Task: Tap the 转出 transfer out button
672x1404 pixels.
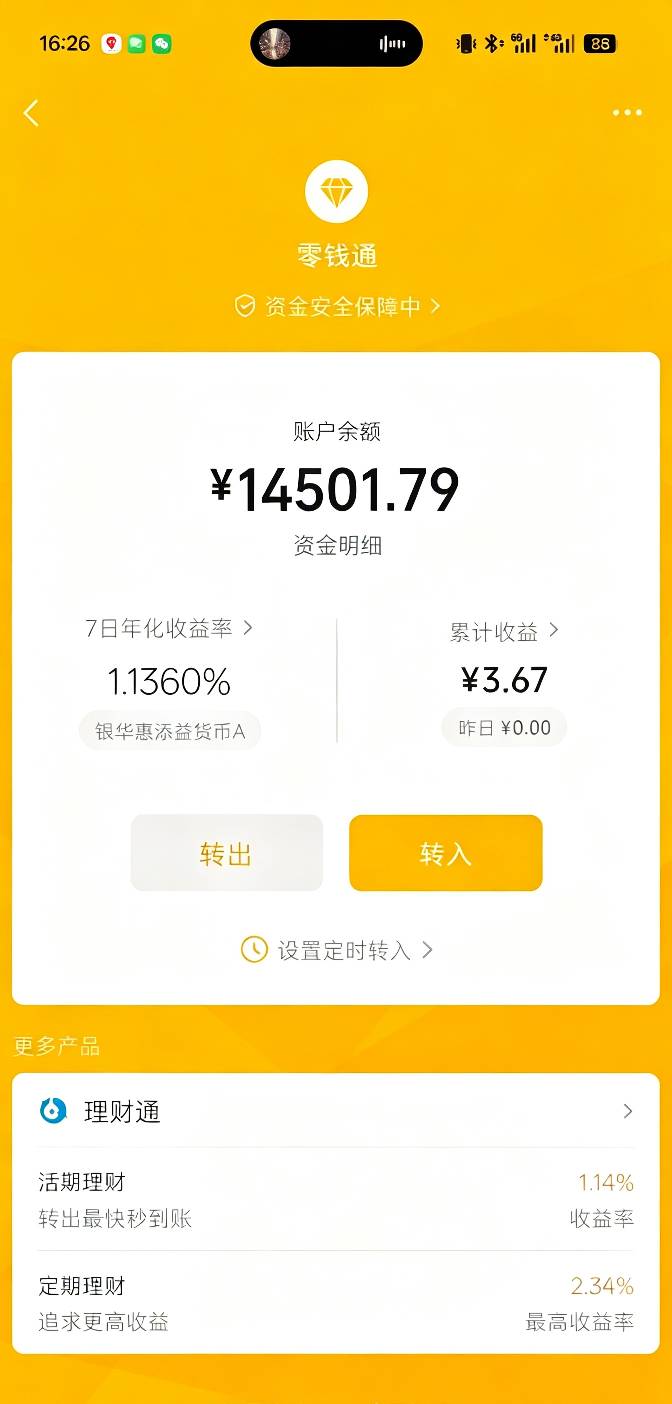Action: (x=227, y=853)
